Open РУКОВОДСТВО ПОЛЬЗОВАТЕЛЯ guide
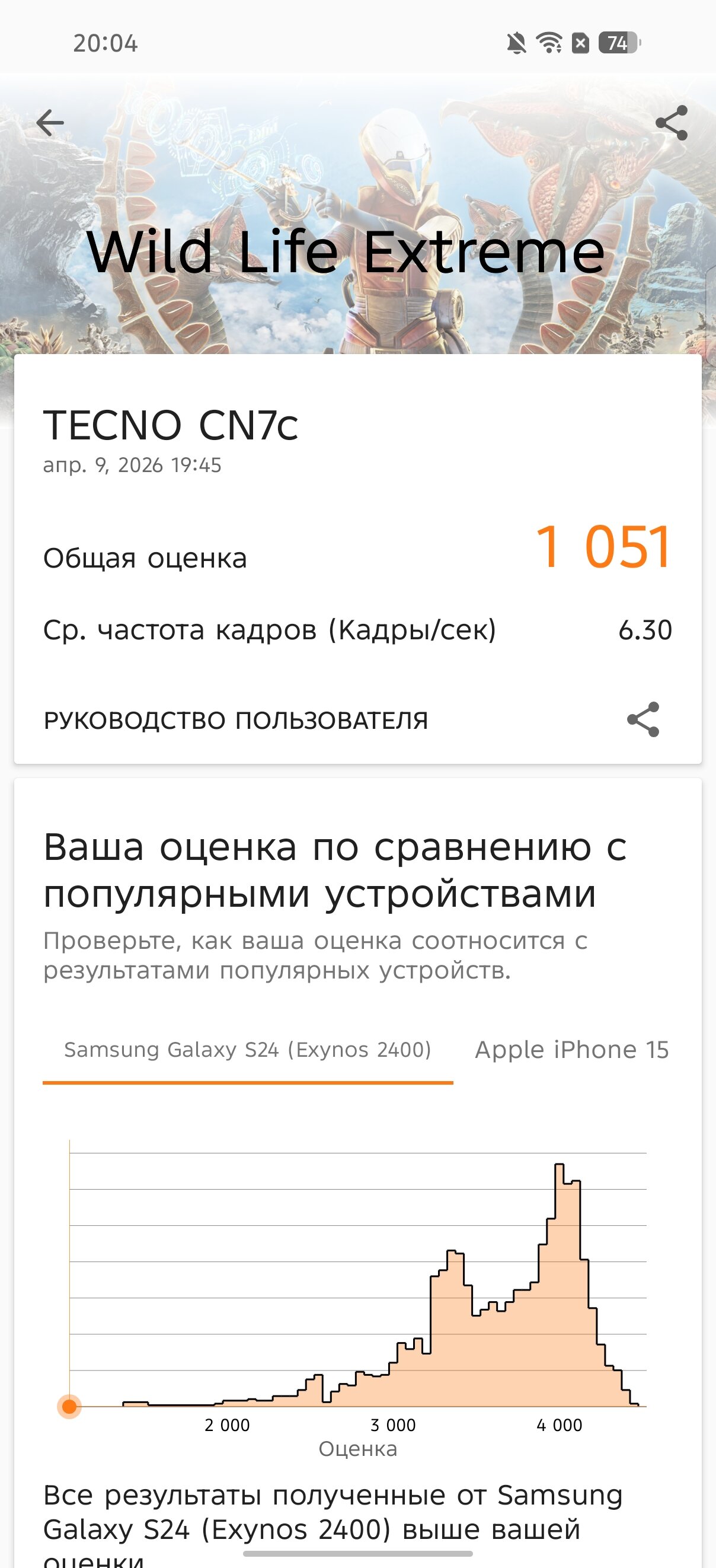 coord(236,720)
